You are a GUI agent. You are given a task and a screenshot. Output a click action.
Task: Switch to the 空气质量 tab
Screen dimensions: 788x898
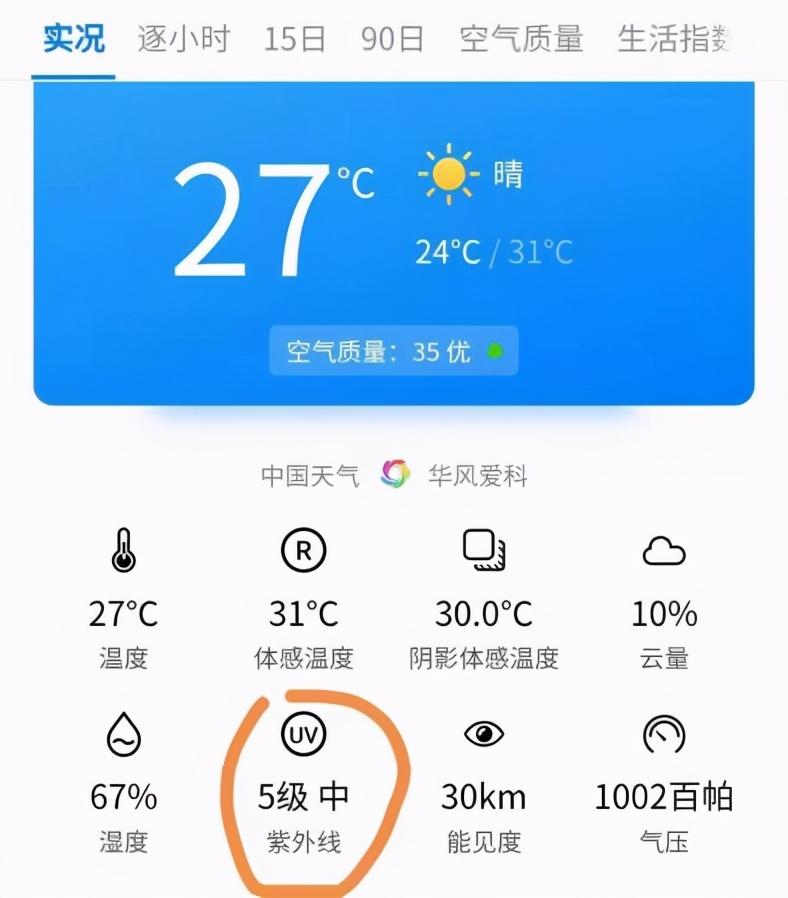point(521,39)
